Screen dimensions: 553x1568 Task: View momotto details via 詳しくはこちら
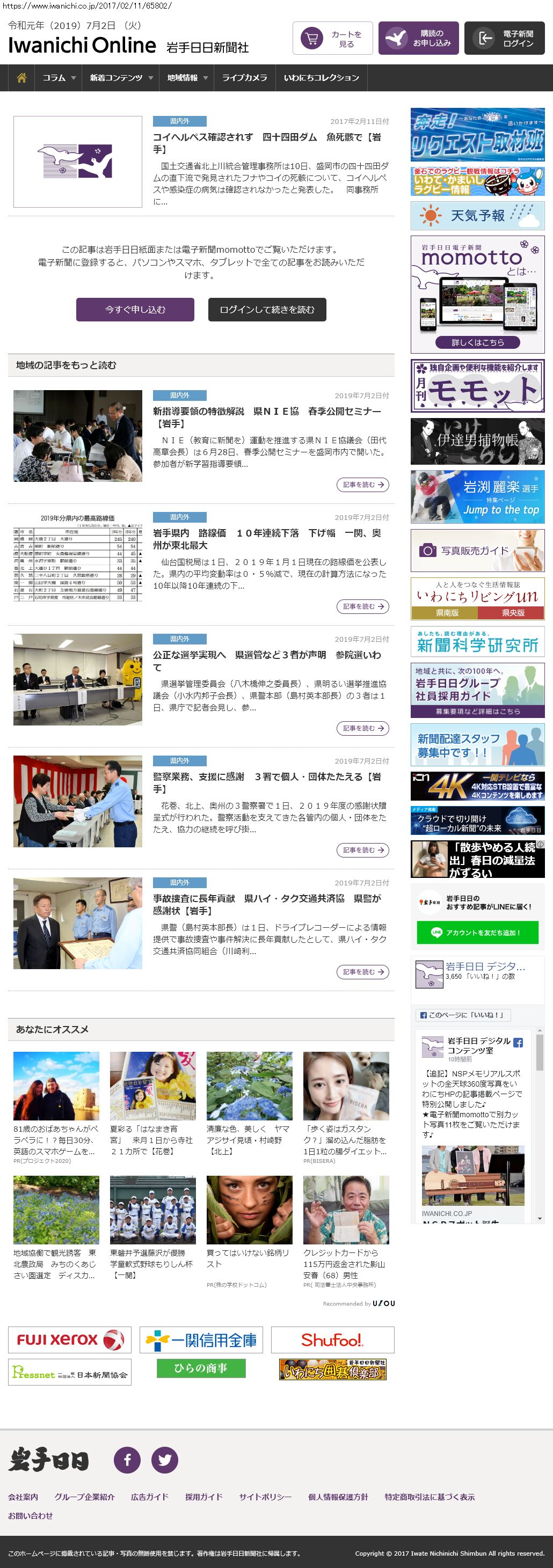click(477, 342)
